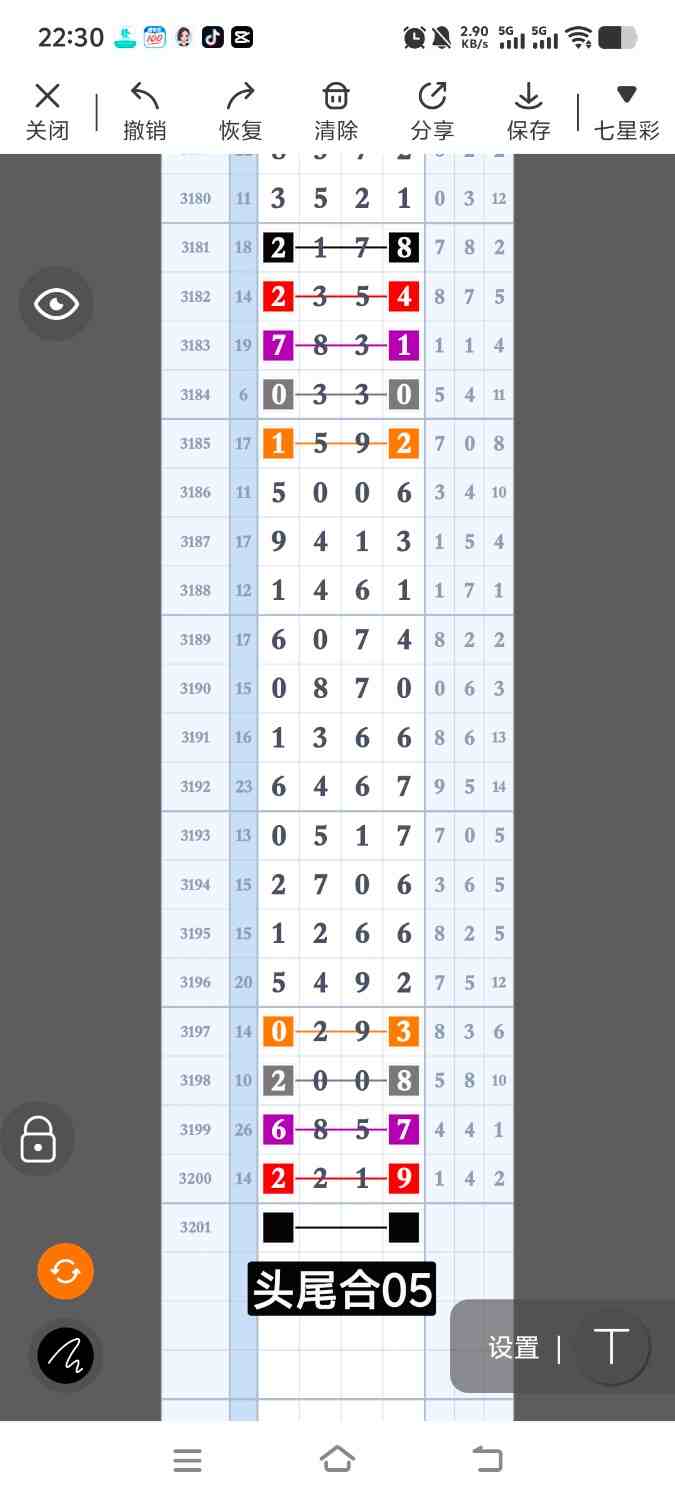
Task: Select the T text tool button
Action: tap(610, 1346)
